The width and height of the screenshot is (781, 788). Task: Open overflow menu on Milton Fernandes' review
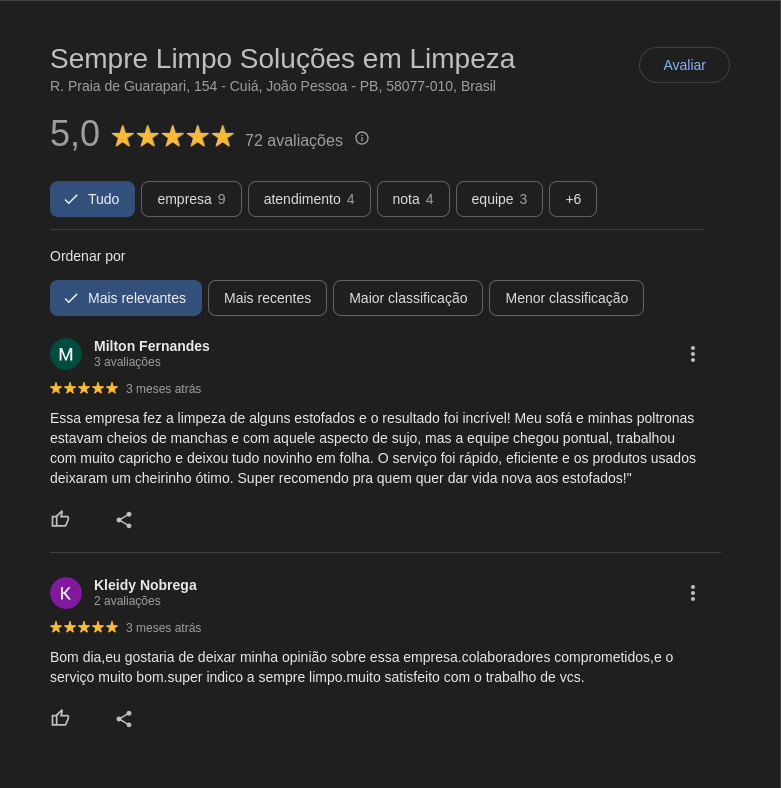click(692, 354)
